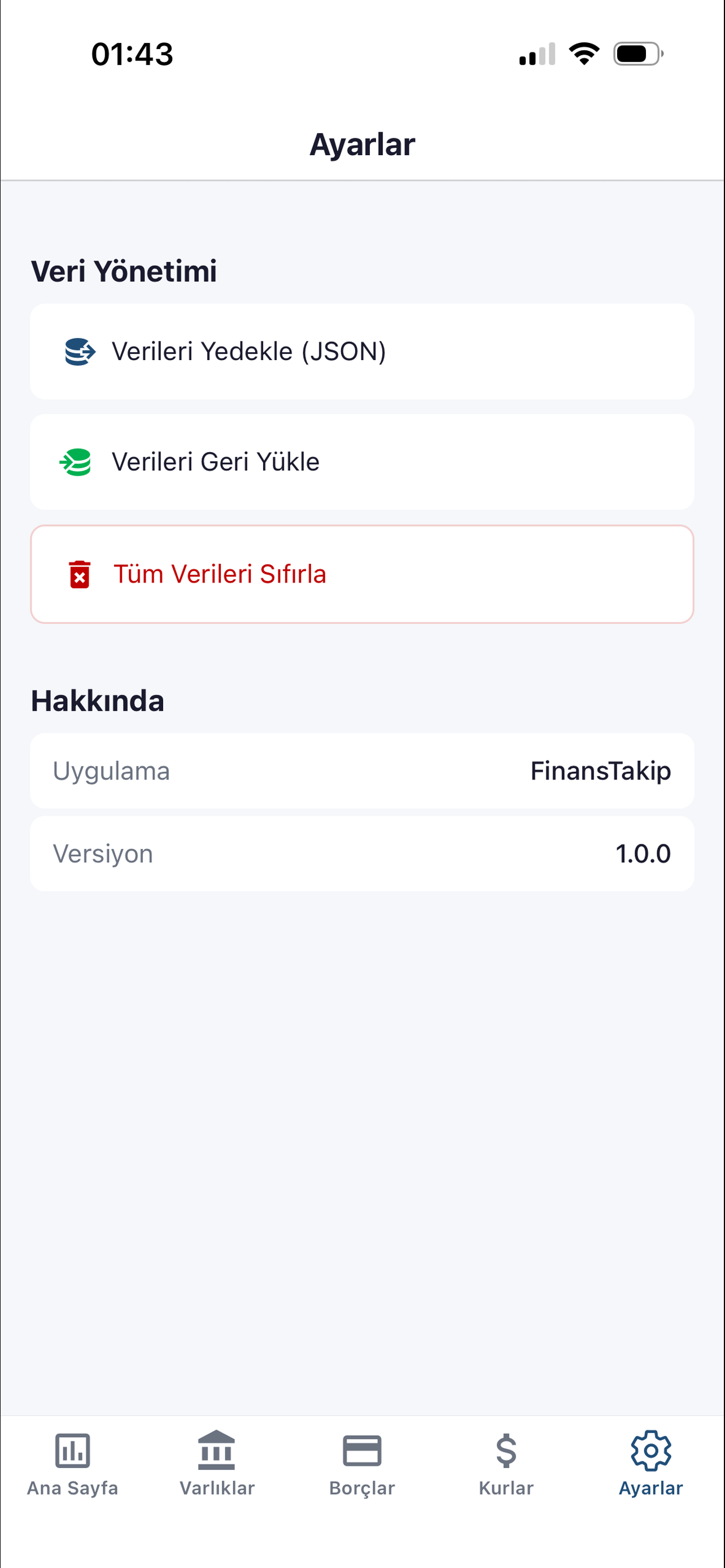
Task: Select the backup database icon (JSON export)
Action: pyautogui.click(x=80, y=351)
